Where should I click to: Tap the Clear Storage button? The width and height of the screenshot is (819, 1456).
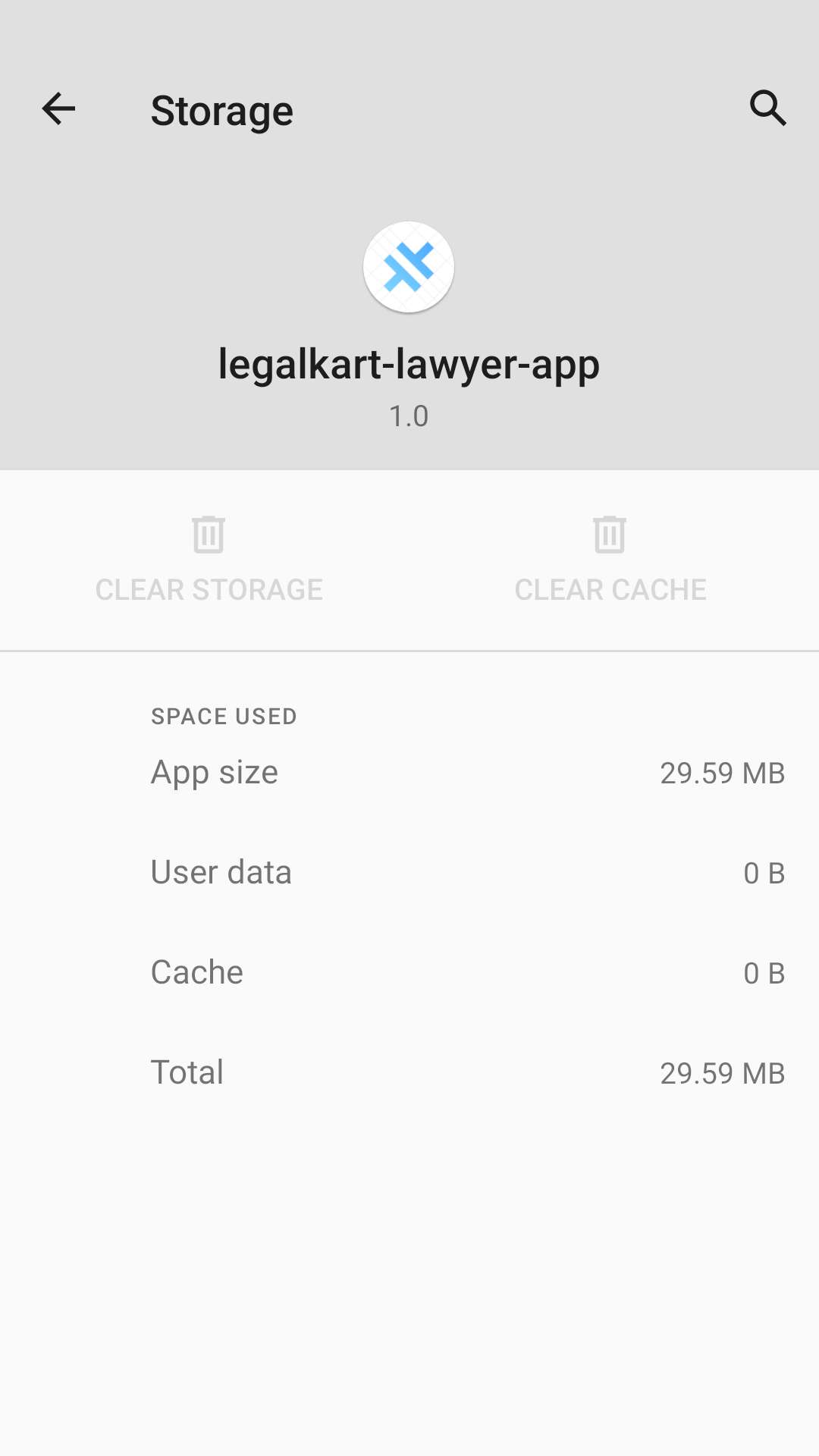click(x=209, y=560)
